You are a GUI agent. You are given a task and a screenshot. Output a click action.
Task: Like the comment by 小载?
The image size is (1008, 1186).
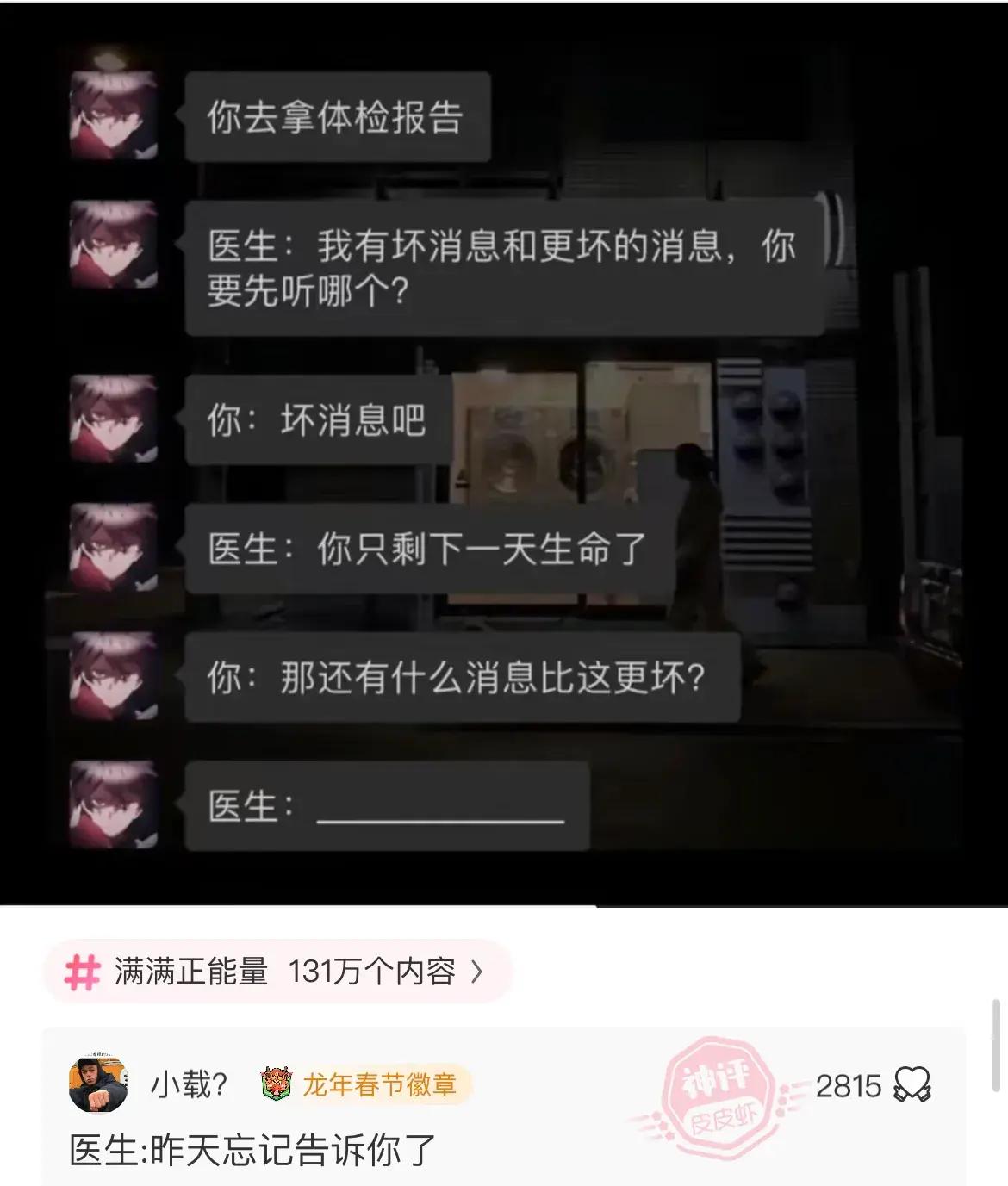pyautogui.click(x=912, y=1084)
